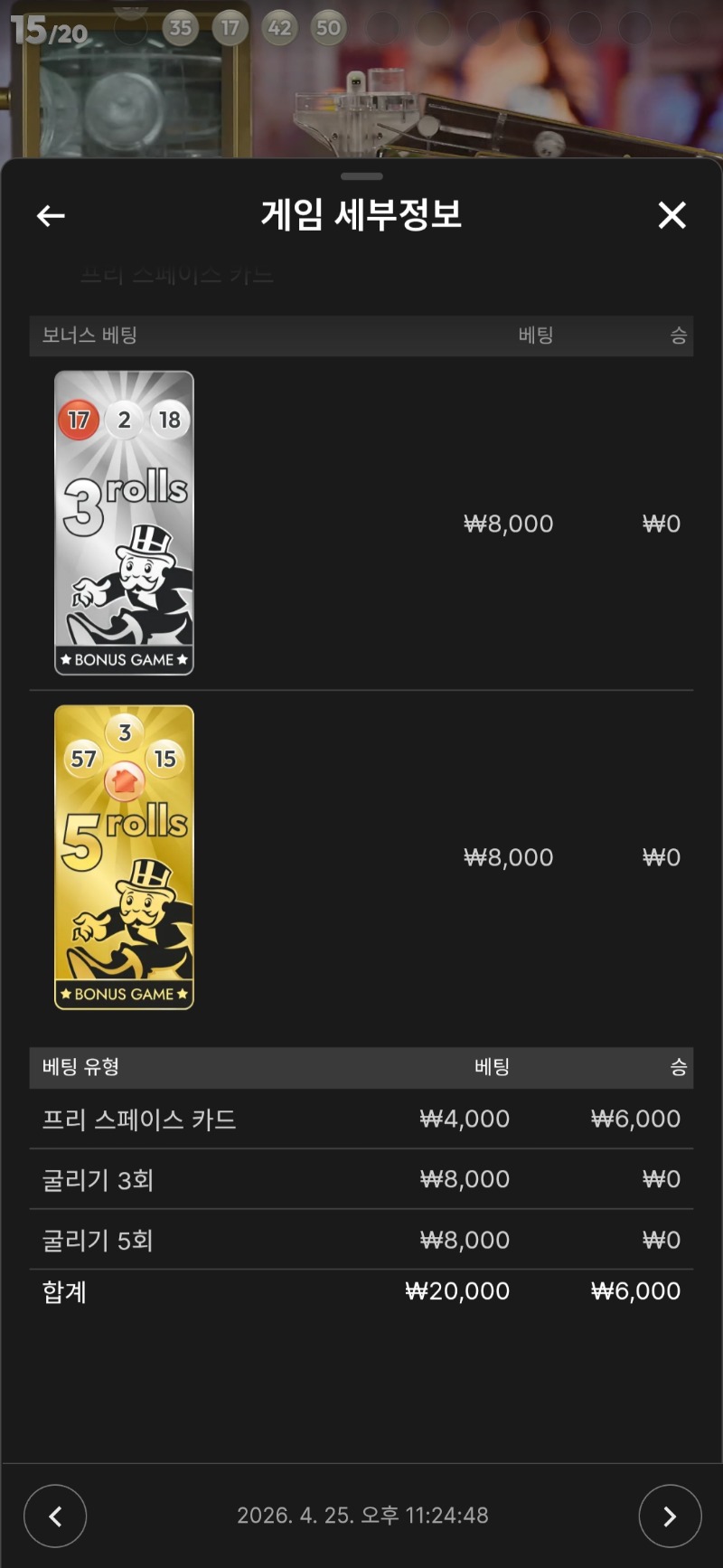
Task: Go back from the 게임 세부정보 panel
Action: (51, 215)
